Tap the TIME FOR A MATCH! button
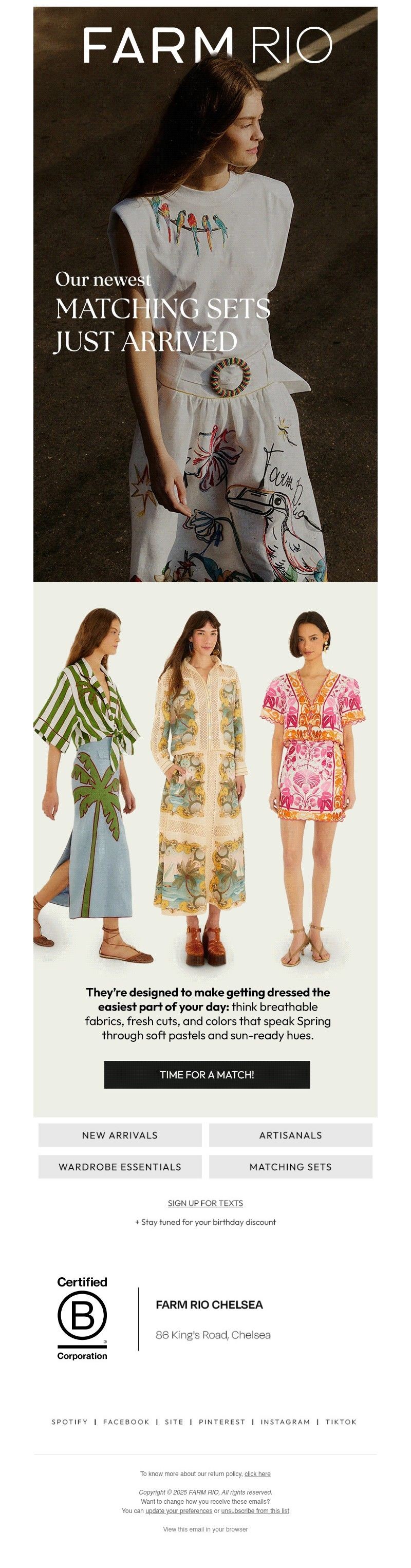Image resolution: width=411 pixels, height=1568 pixels. (x=207, y=1074)
